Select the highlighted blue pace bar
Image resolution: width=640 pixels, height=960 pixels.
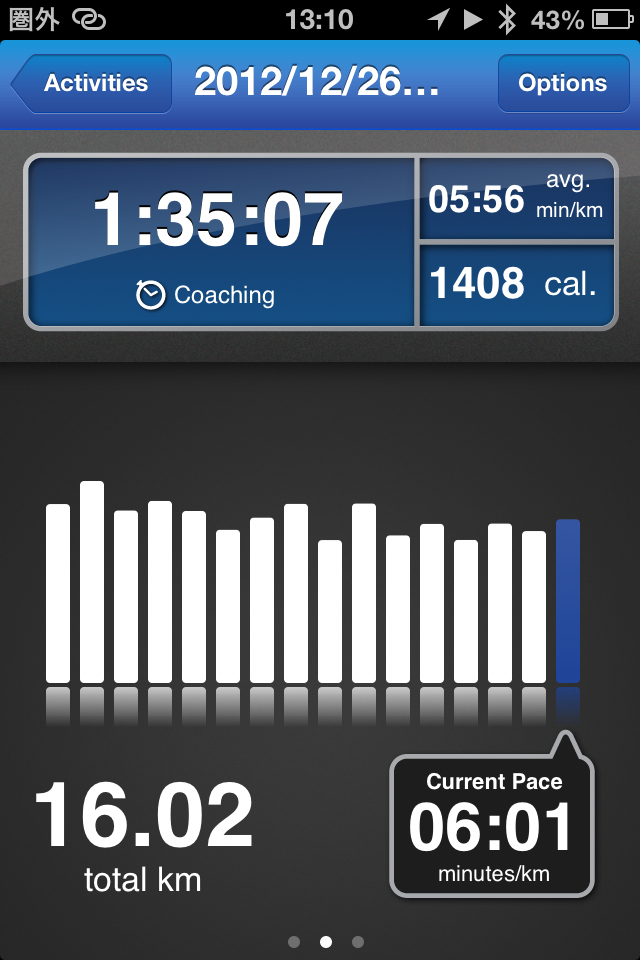(x=567, y=600)
